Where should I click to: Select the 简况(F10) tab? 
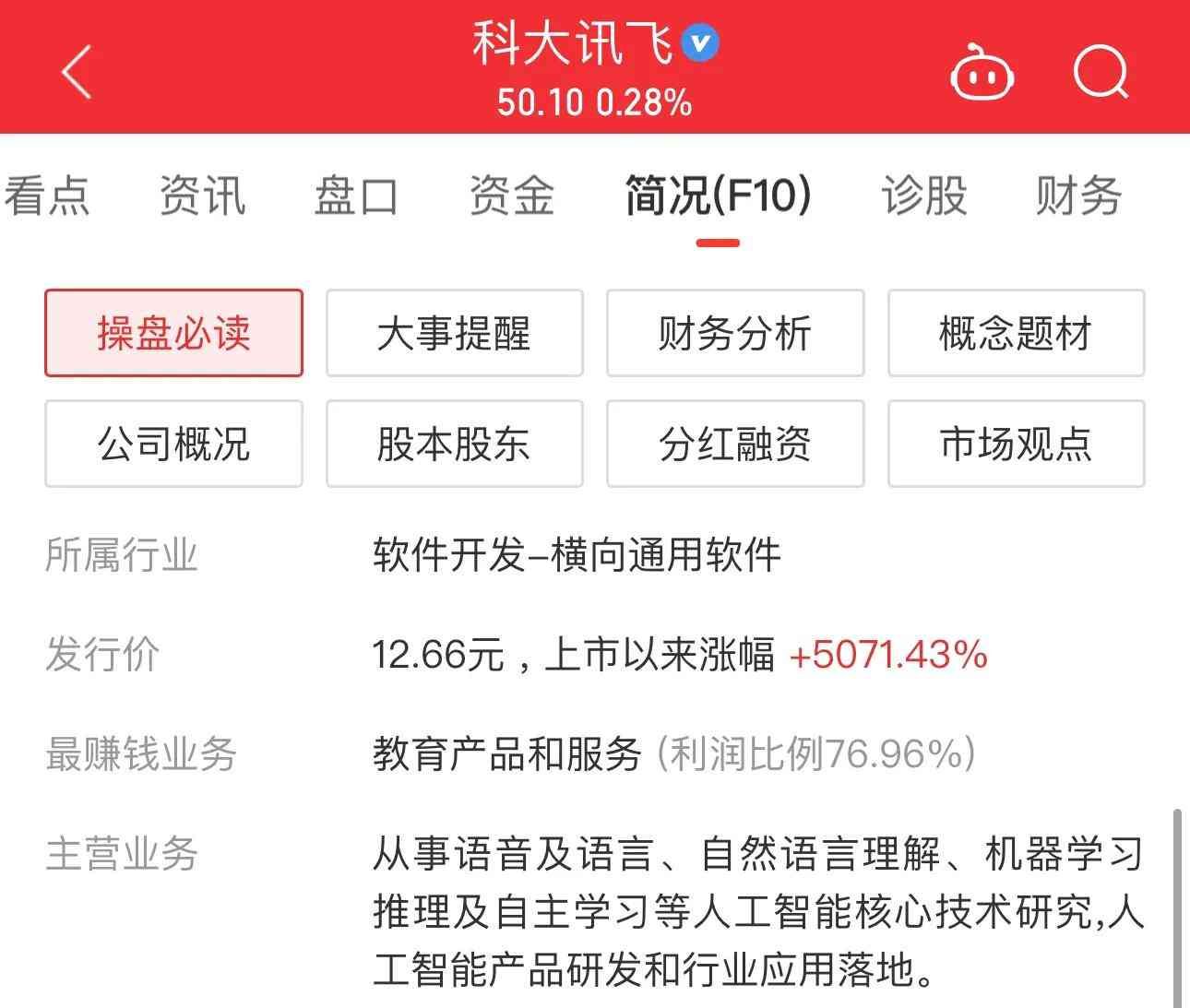tap(718, 196)
